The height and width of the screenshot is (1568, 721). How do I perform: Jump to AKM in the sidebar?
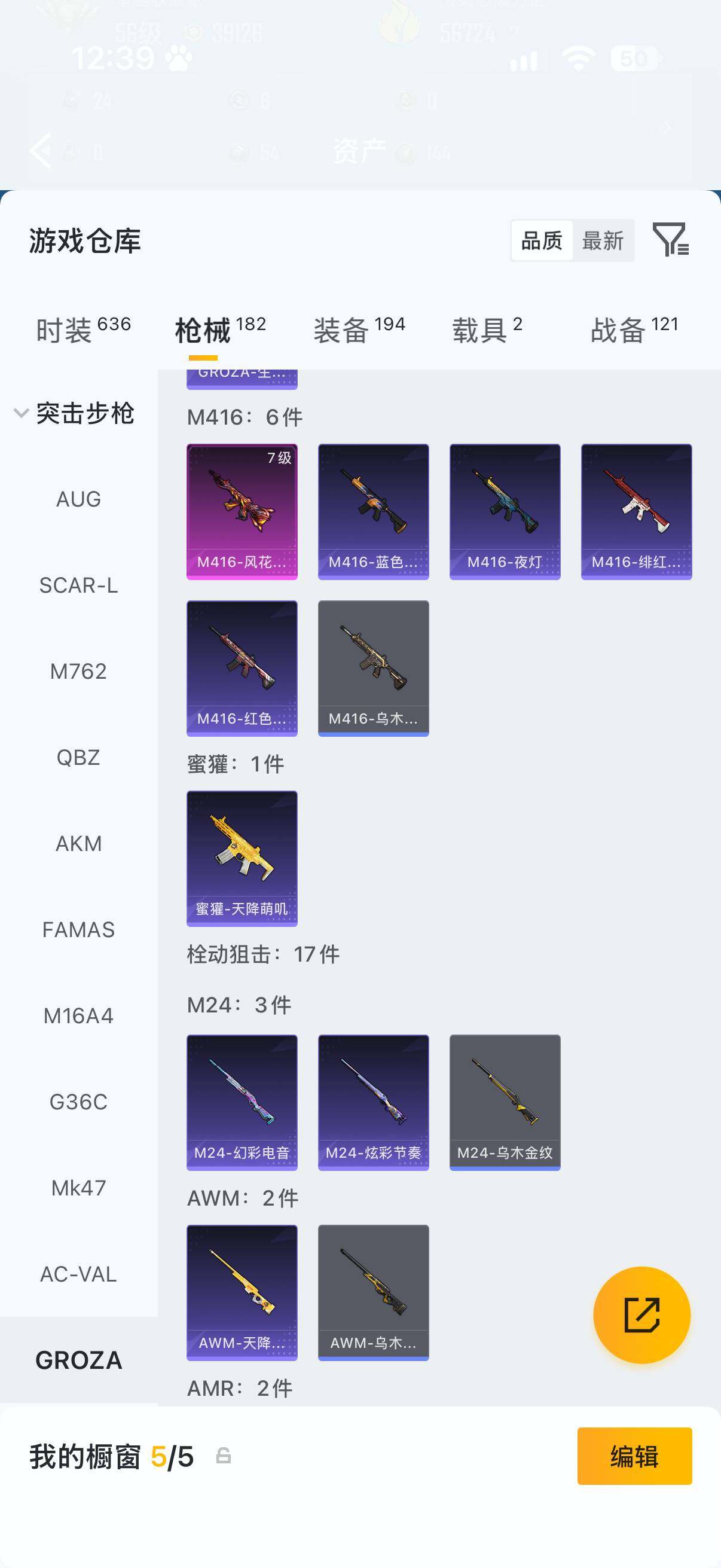pyautogui.click(x=78, y=843)
